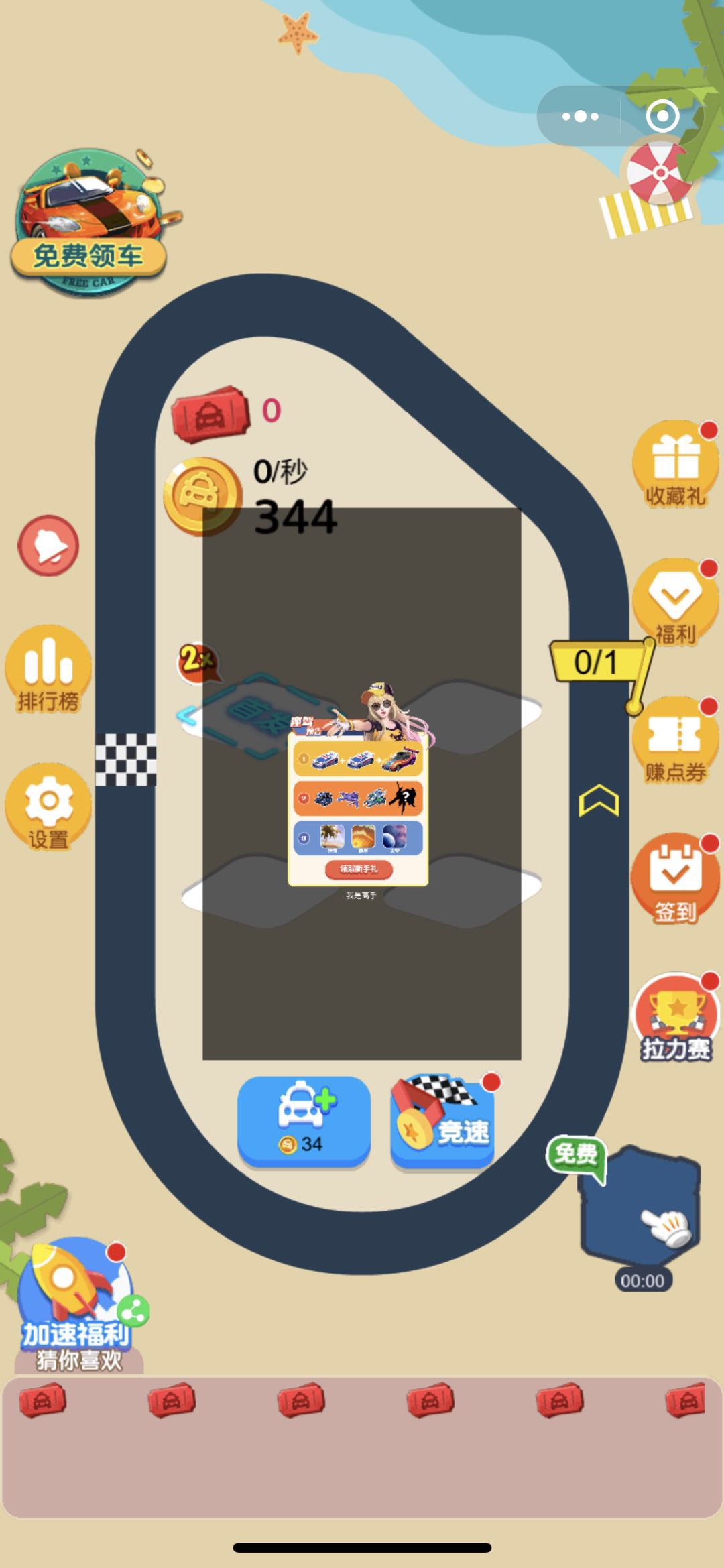The width and height of the screenshot is (724, 1568).
Task: Open the red notification bell
Action: point(48,546)
